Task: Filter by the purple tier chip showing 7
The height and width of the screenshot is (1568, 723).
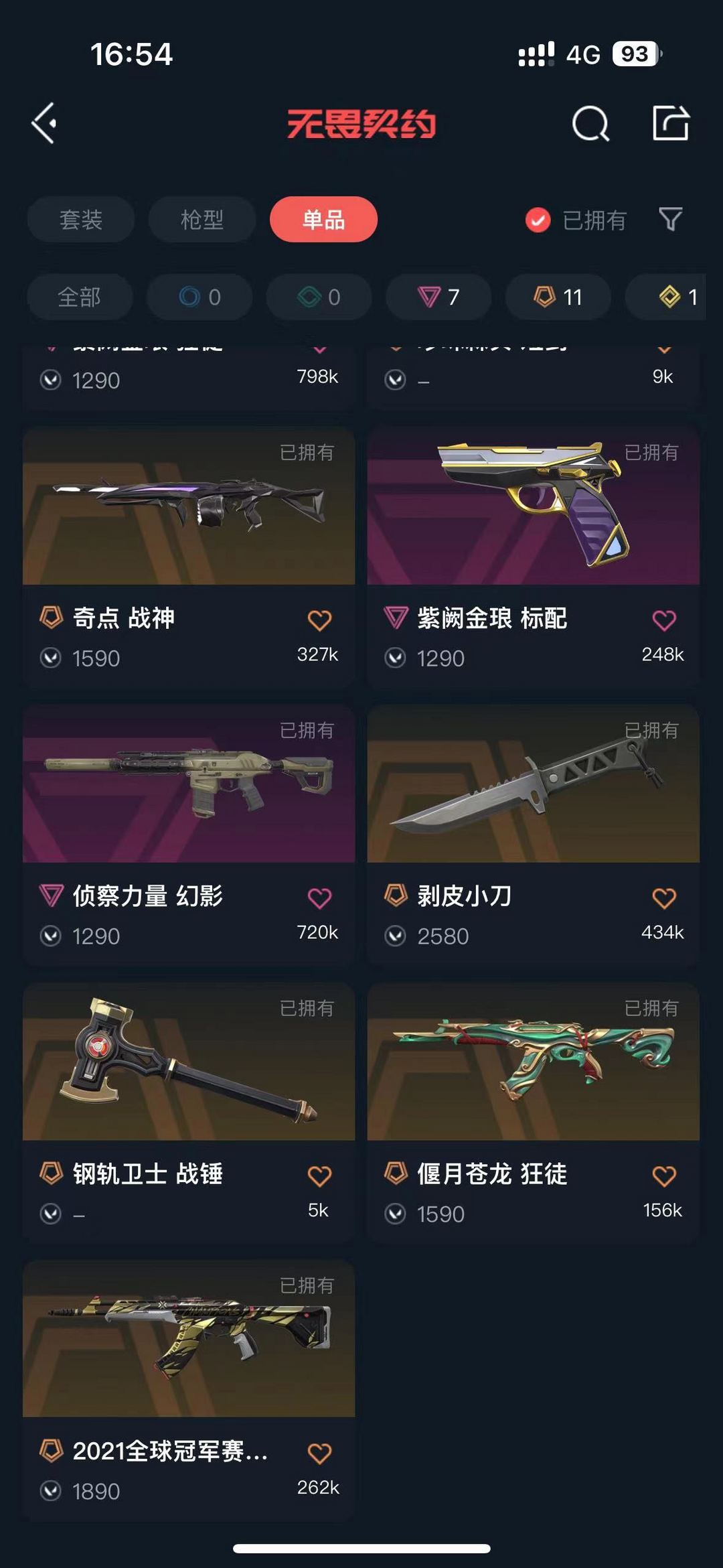Action: [438, 297]
